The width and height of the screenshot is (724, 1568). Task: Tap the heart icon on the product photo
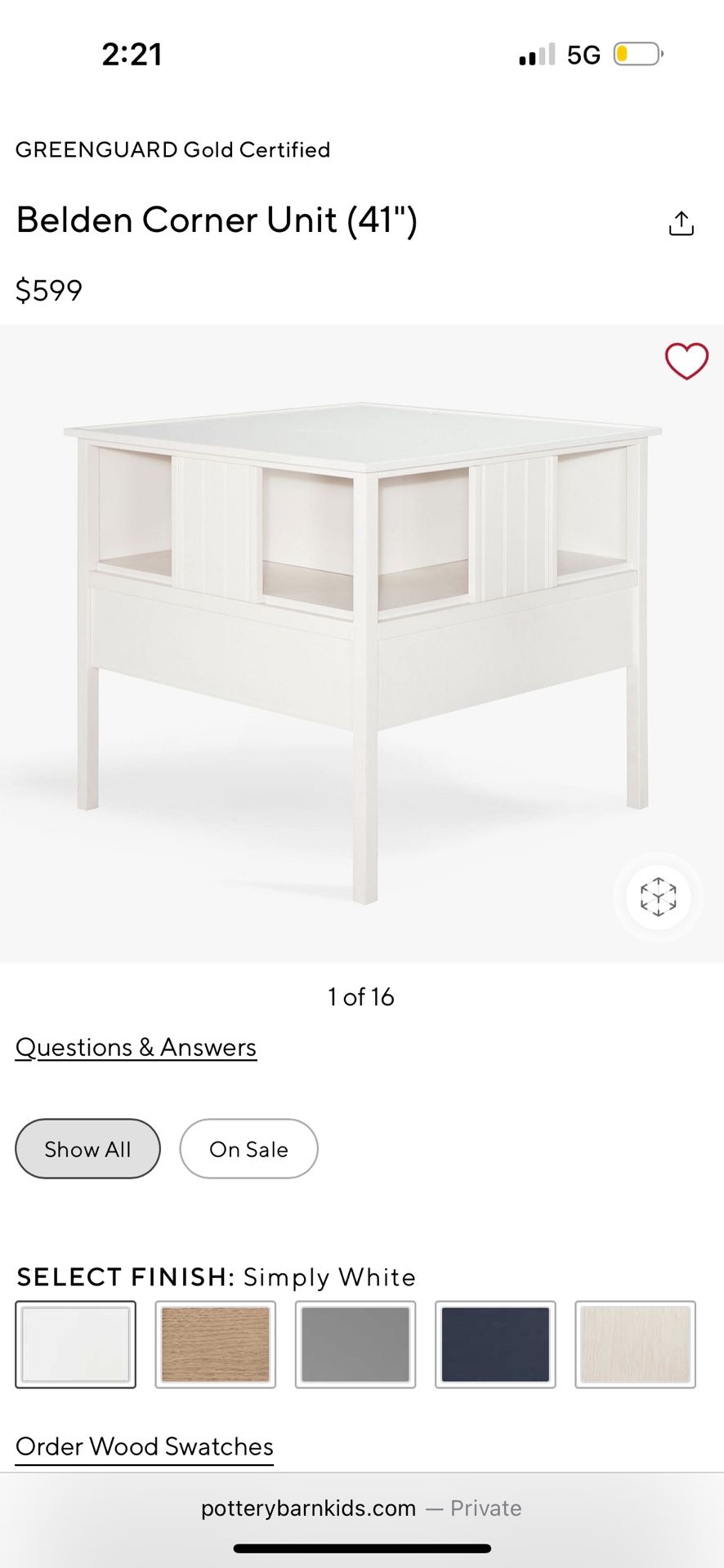tap(687, 359)
